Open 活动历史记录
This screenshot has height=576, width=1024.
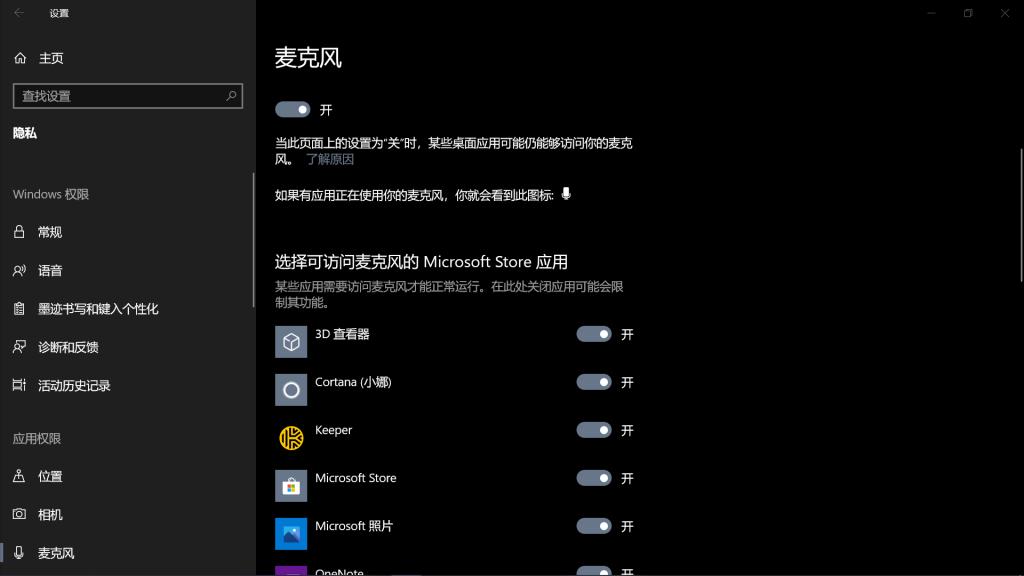point(74,385)
